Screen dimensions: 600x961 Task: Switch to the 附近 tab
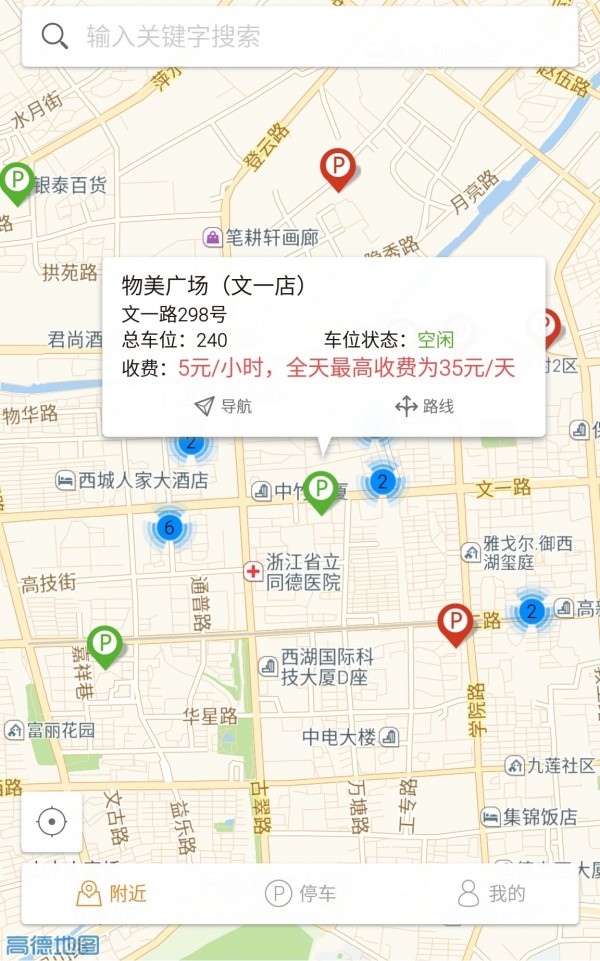point(112,893)
